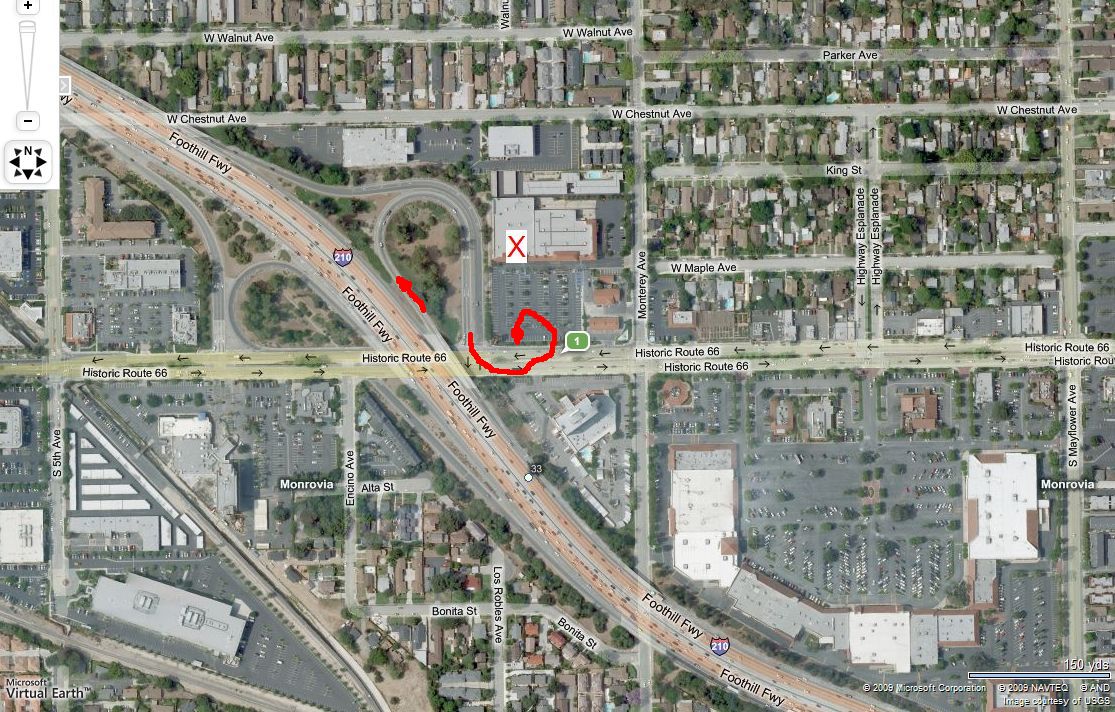Zoom in with the plus button
The image size is (1115, 712).
click(28, 5)
